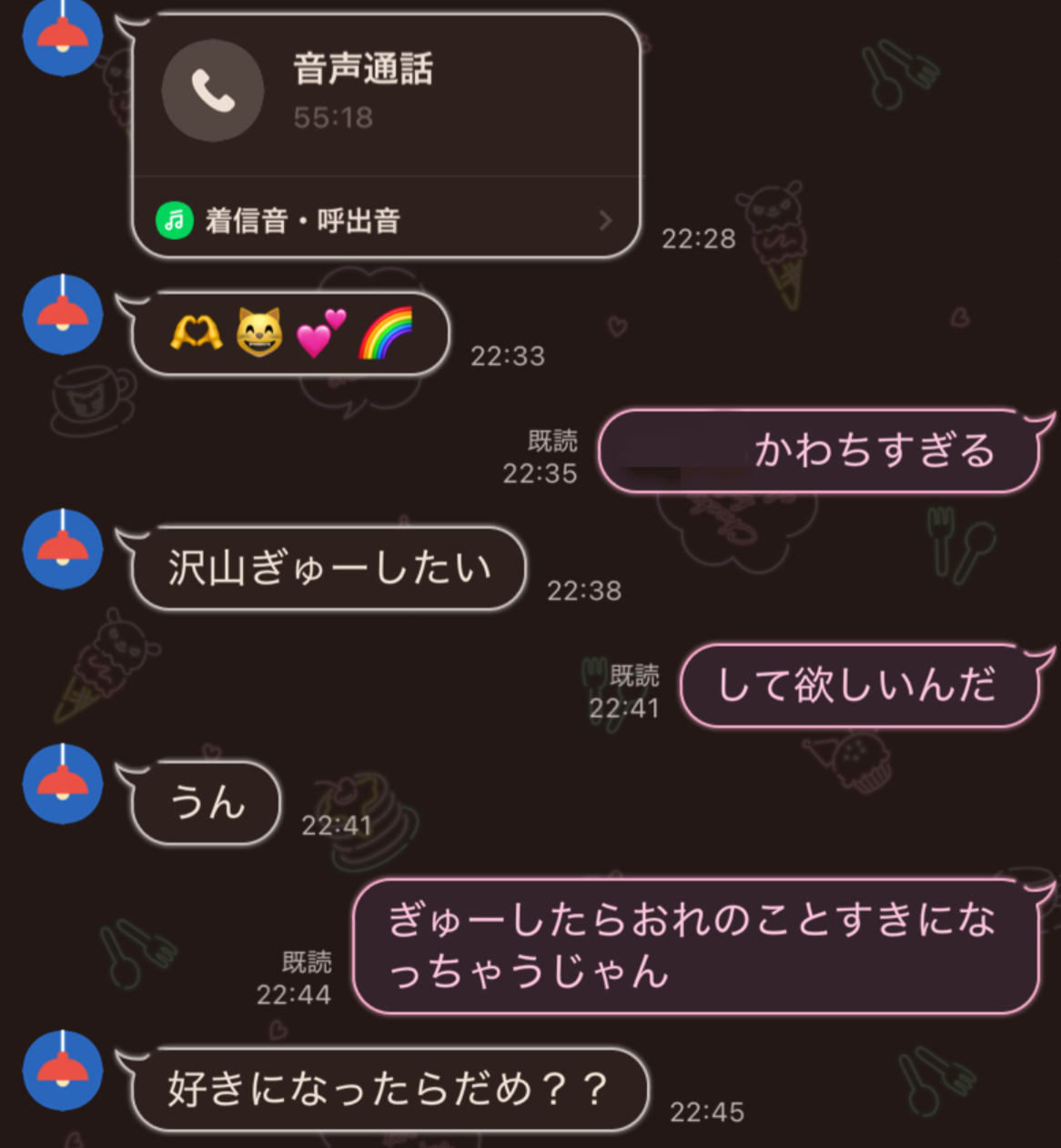Open the avatar beside 好きになったらだめ？？

[x=62, y=1071]
